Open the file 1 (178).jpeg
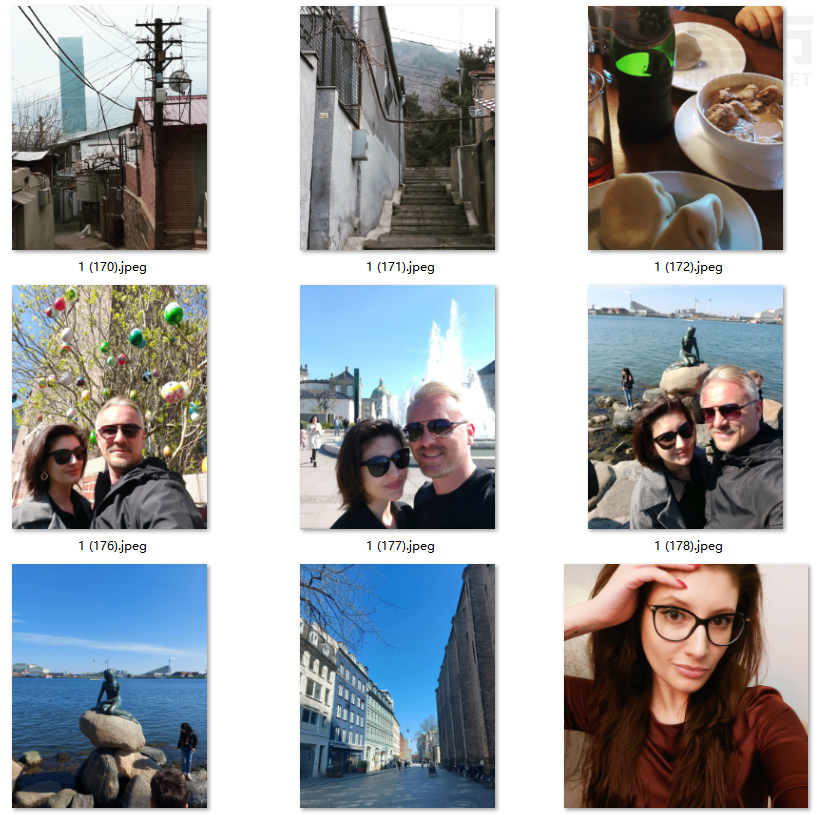This screenshot has width=822, height=815. click(x=685, y=407)
